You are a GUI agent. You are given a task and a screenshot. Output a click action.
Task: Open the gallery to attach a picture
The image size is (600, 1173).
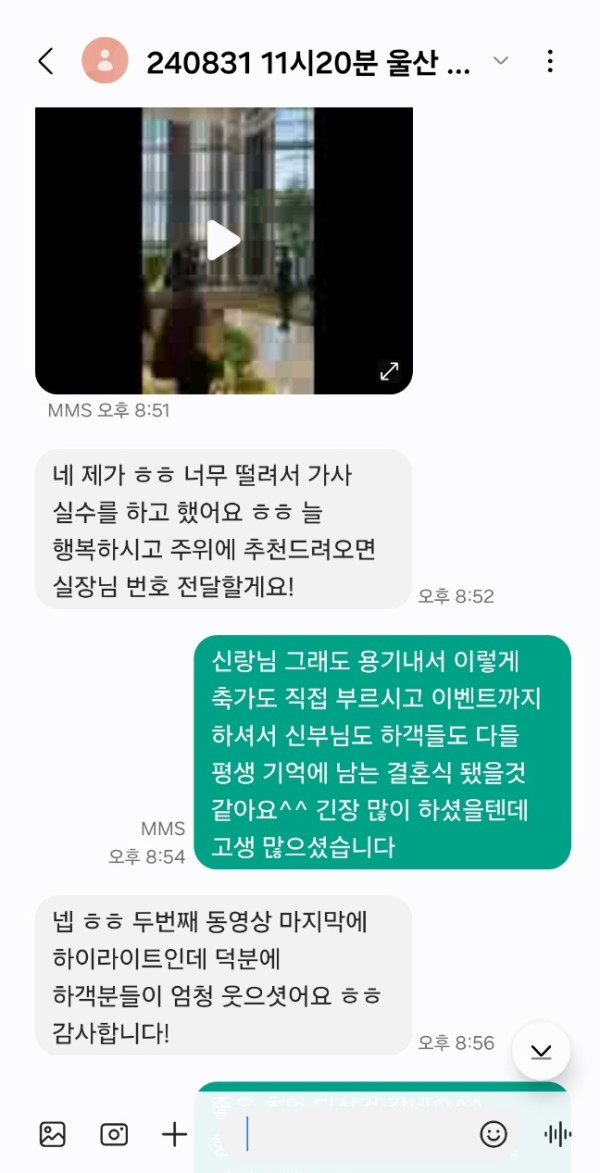[52, 1134]
